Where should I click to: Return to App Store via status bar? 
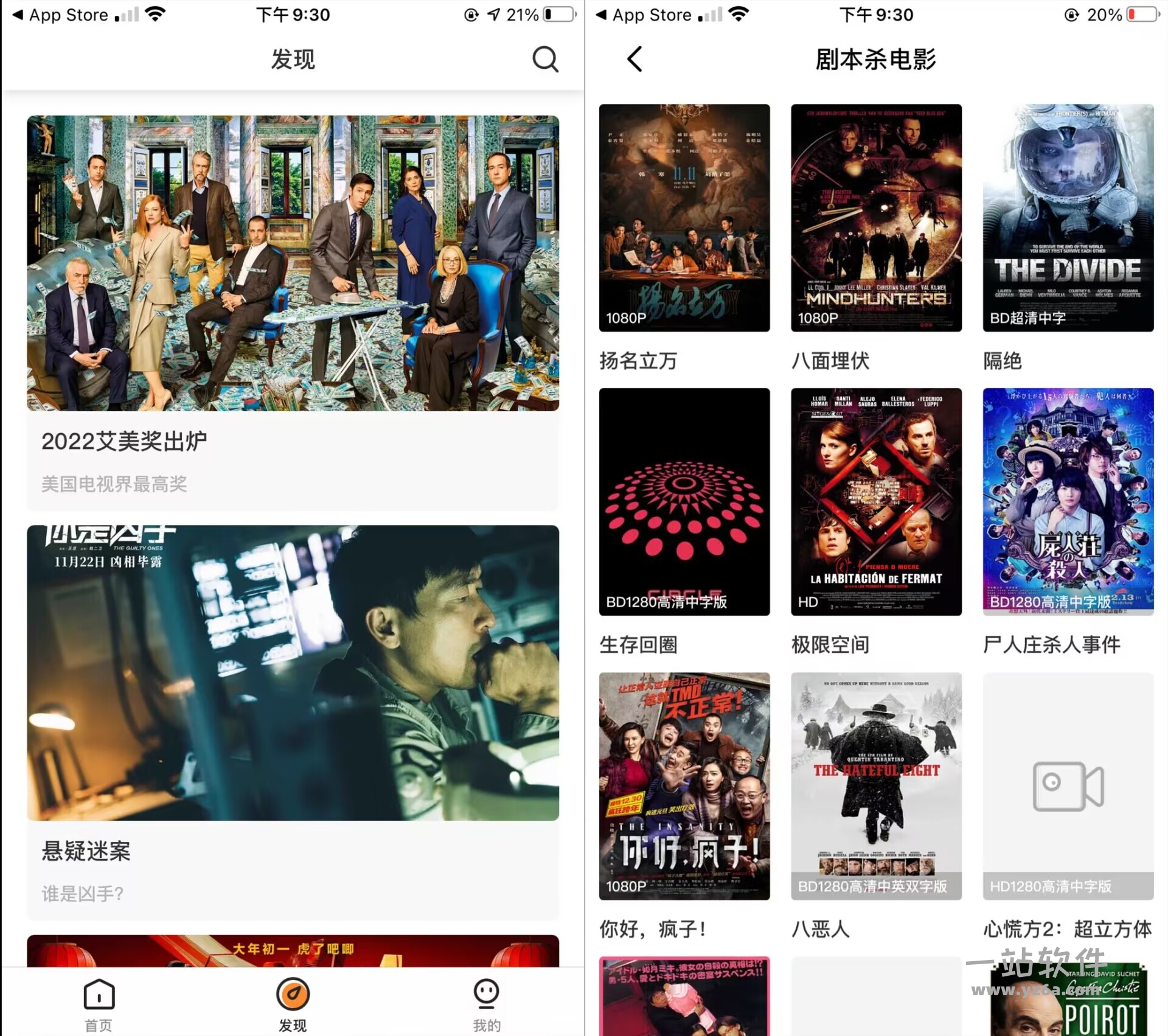[x=60, y=15]
